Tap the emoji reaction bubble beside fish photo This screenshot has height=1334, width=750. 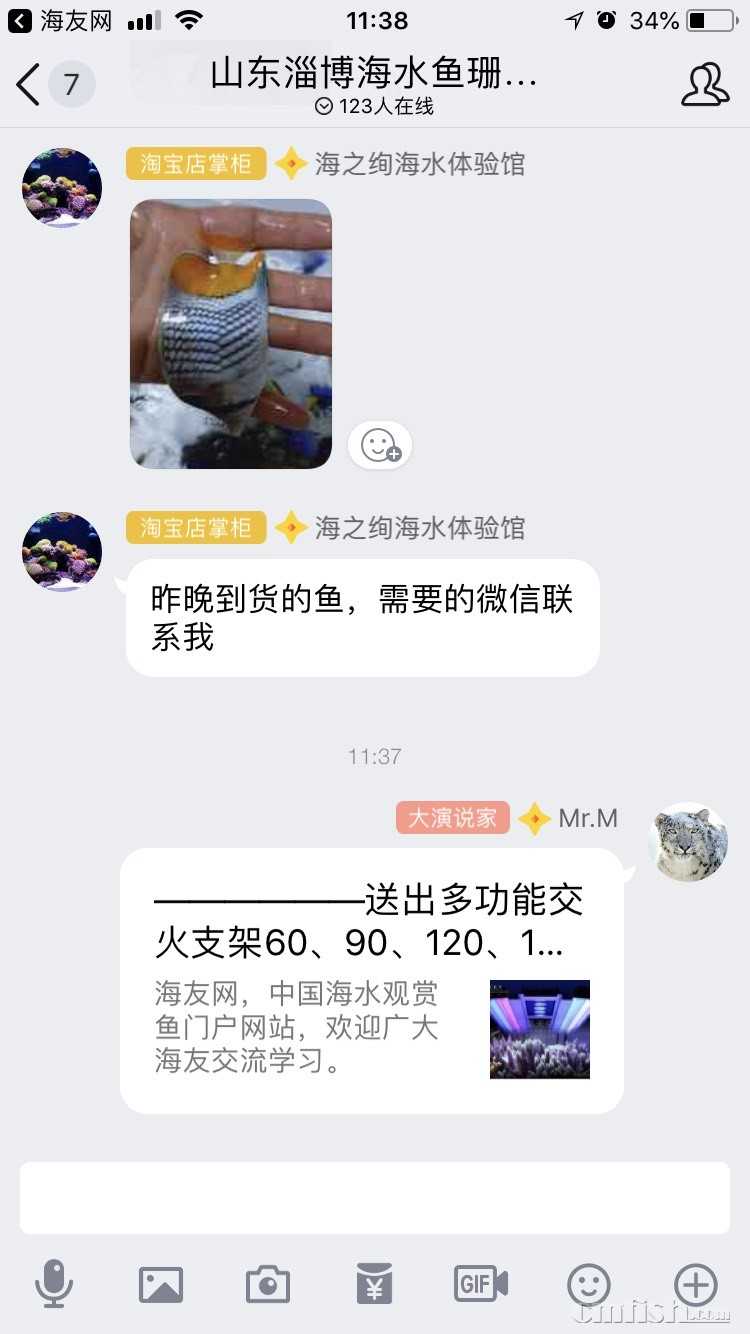380,444
